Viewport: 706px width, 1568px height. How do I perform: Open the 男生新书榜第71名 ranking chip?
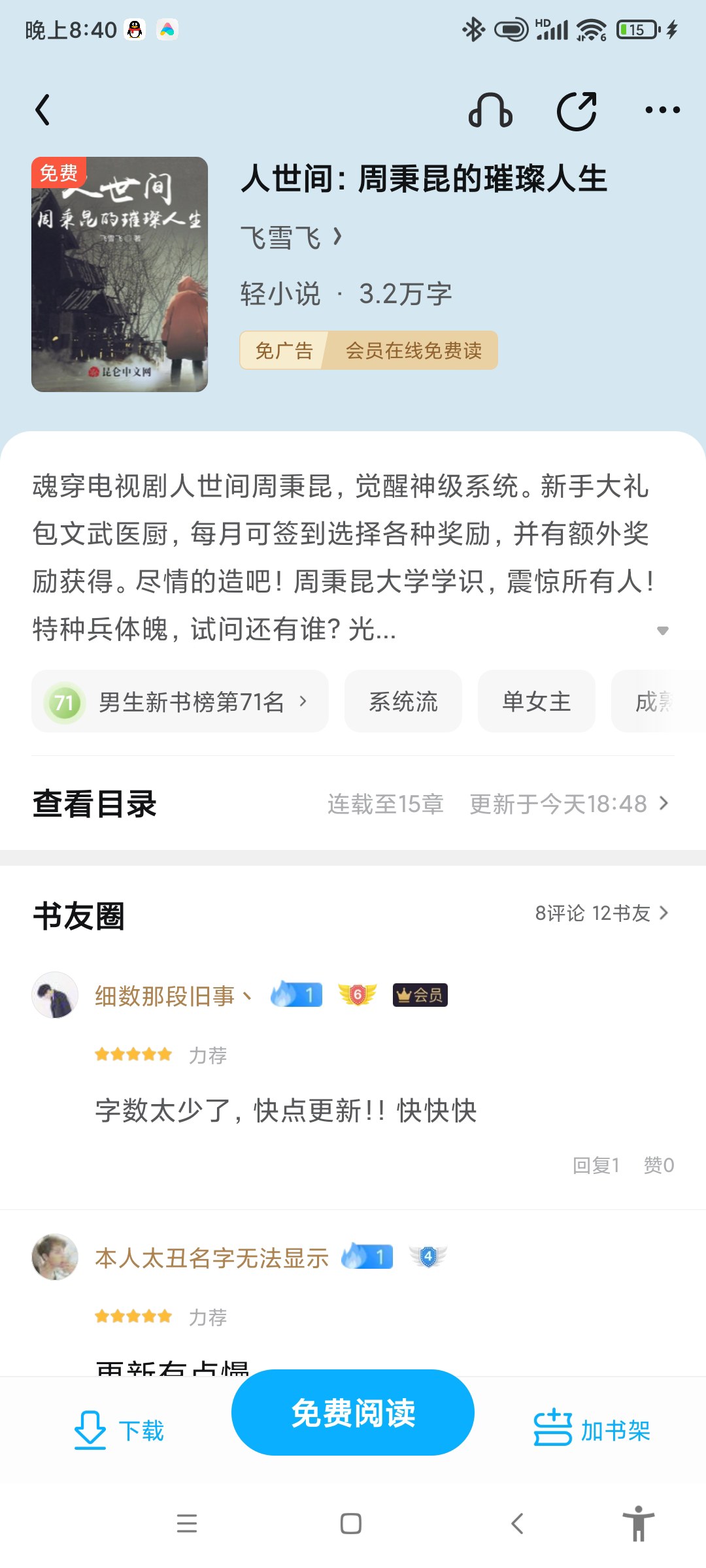[x=180, y=702]
